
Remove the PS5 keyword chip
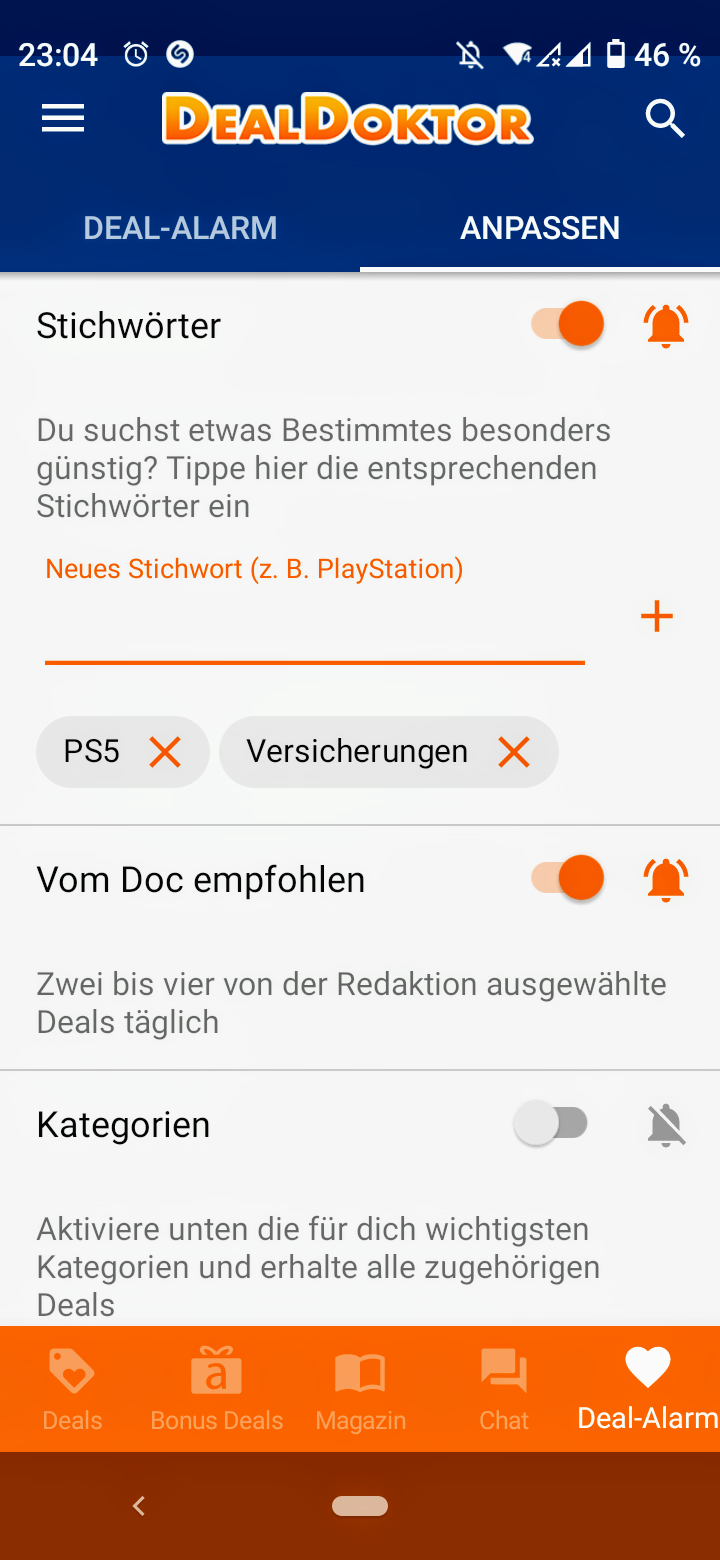coord(165,752)
